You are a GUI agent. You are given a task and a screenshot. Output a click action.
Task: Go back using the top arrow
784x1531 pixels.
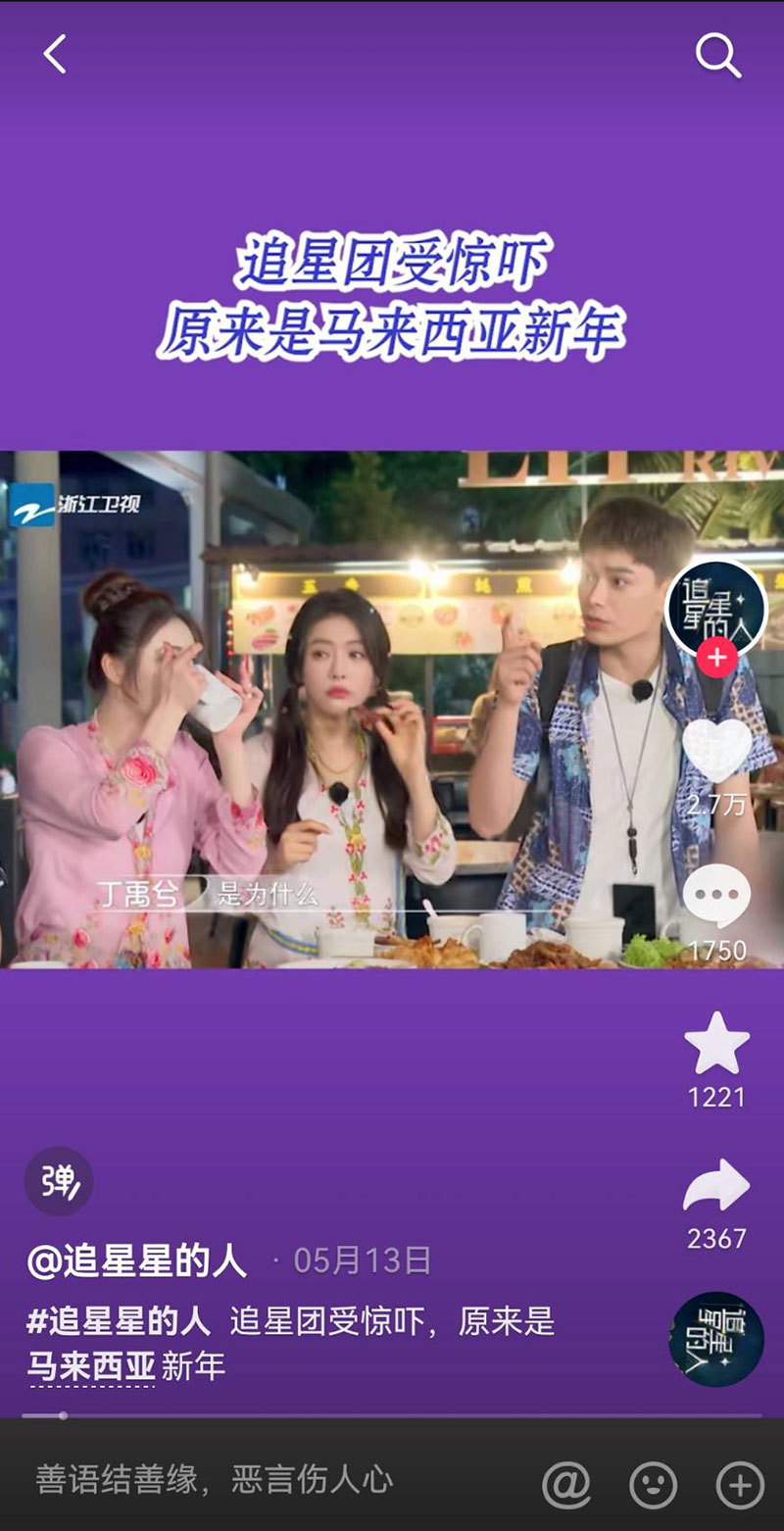(x=55, y=55)
